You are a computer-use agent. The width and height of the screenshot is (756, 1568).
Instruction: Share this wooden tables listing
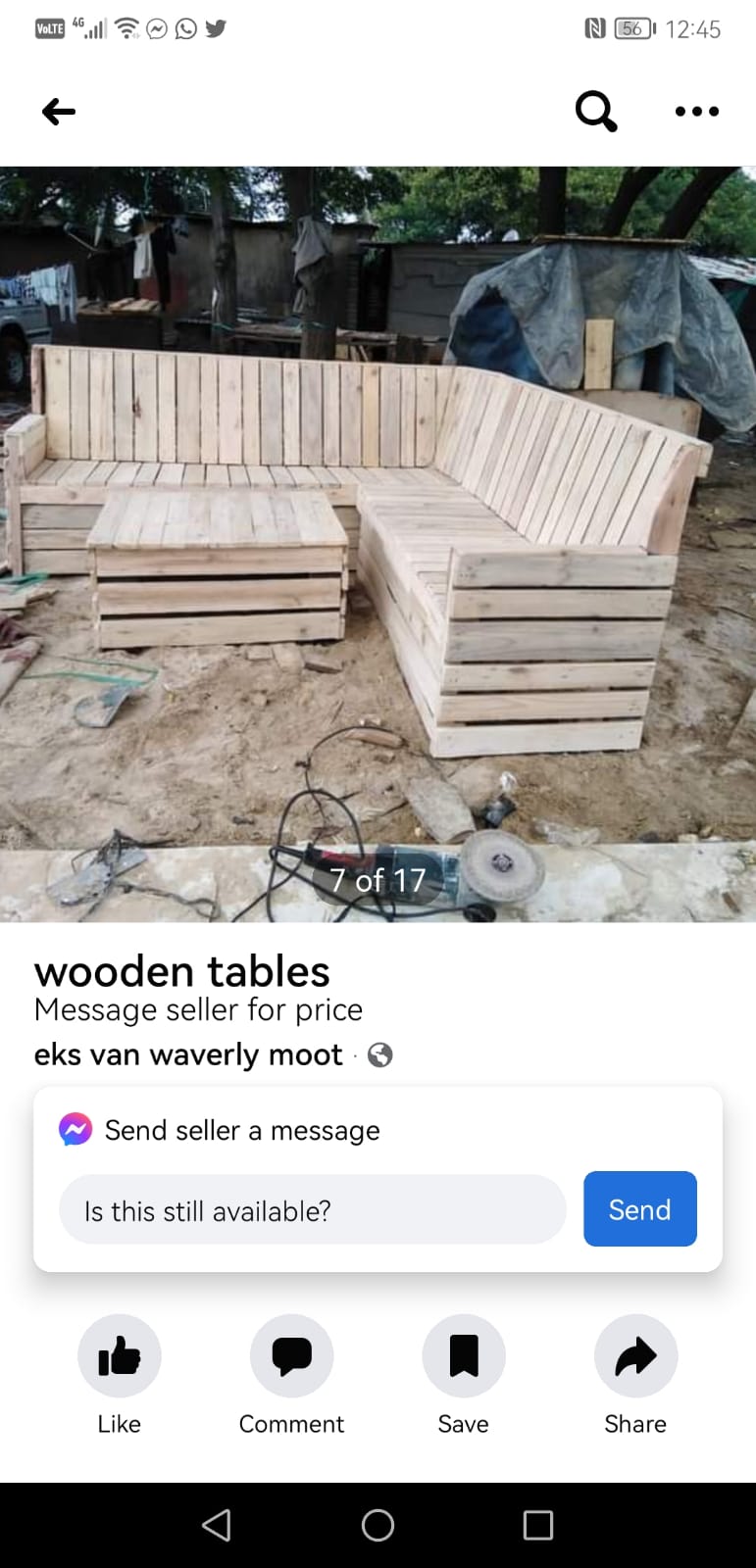(x=635, y=1356)
